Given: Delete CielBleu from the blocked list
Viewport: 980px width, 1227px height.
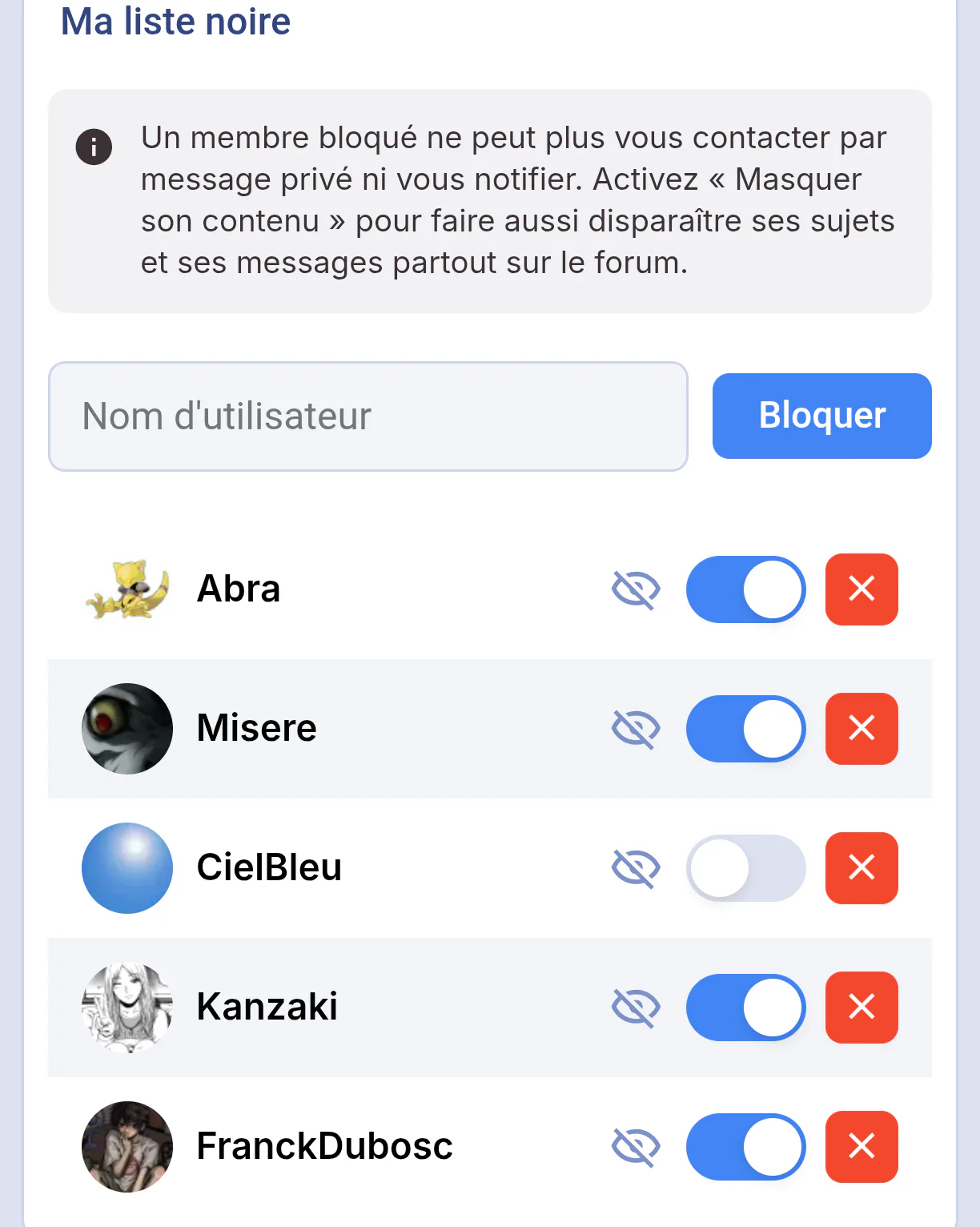Looking at the screenshot, I should coord(862,868).
